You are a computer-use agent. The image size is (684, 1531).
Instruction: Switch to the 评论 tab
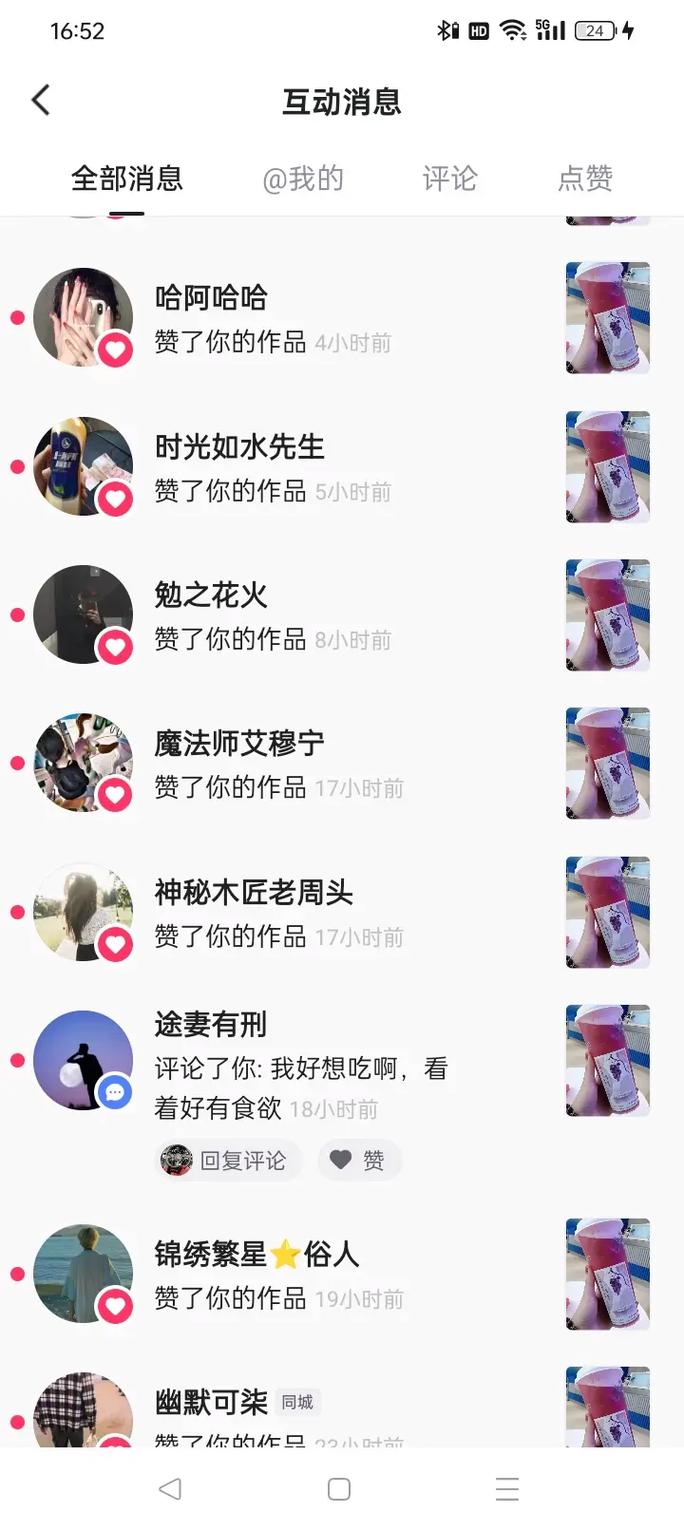pyautogui.click(x=449, y=179)
